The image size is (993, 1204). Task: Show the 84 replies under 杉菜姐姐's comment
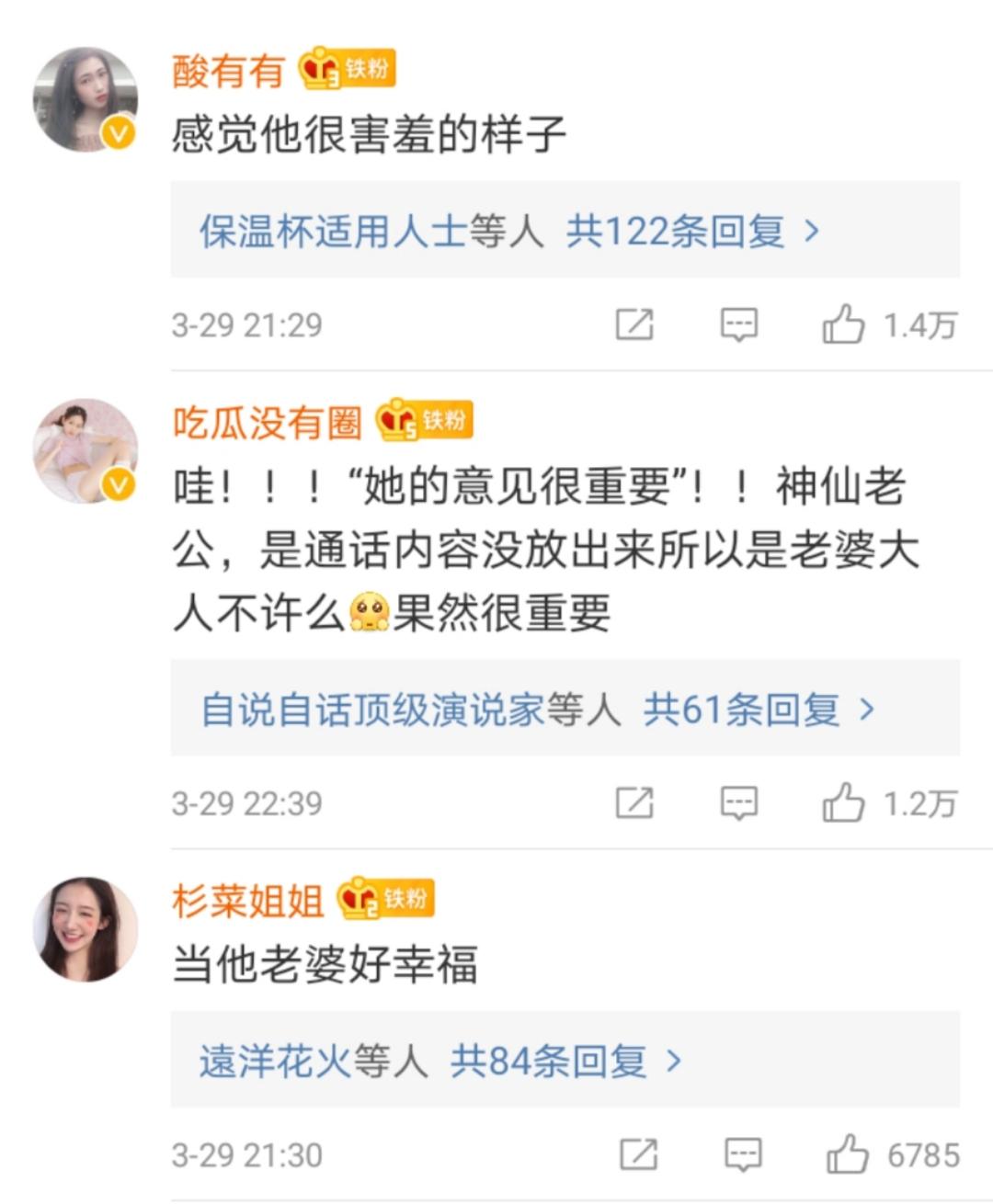(x=548, y=1062)
